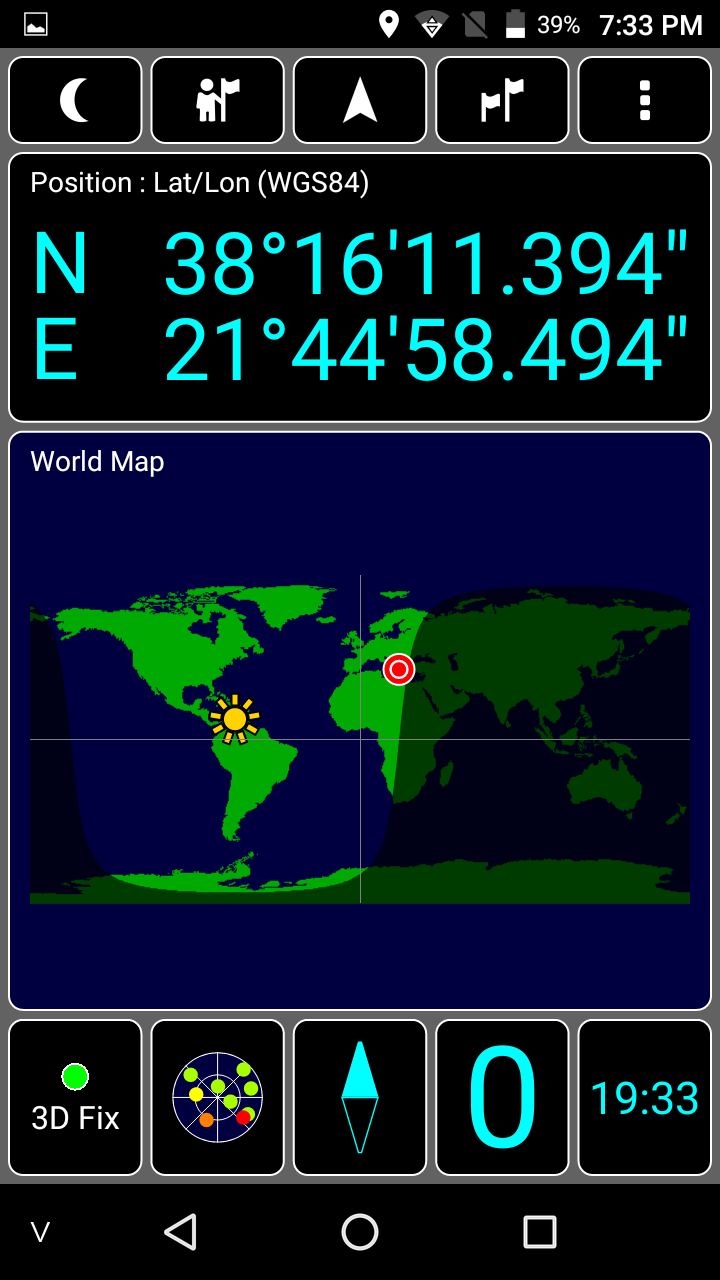The height and width of the screenshot is (1280, 720).
Task: Open recent apps from navigation bar
Action: pyautogui.click(x=540, y=1232)
